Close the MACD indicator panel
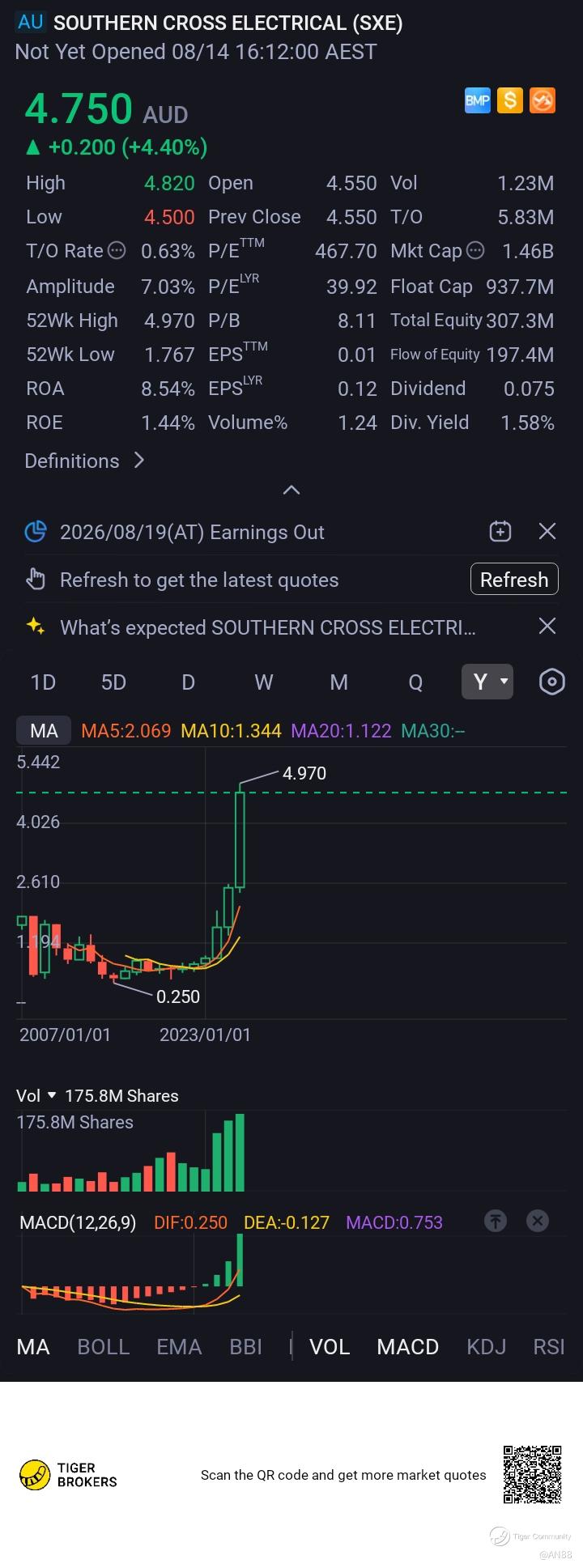This screenshot has height=1568, width=583. pos(538,1221)
